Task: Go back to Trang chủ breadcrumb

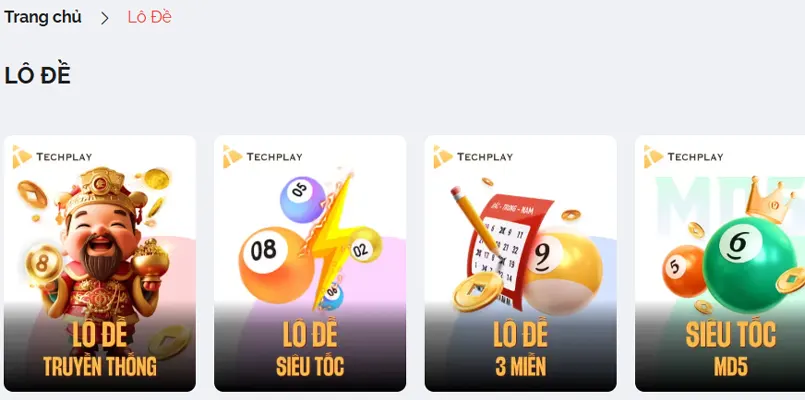Action: (43, 17)
